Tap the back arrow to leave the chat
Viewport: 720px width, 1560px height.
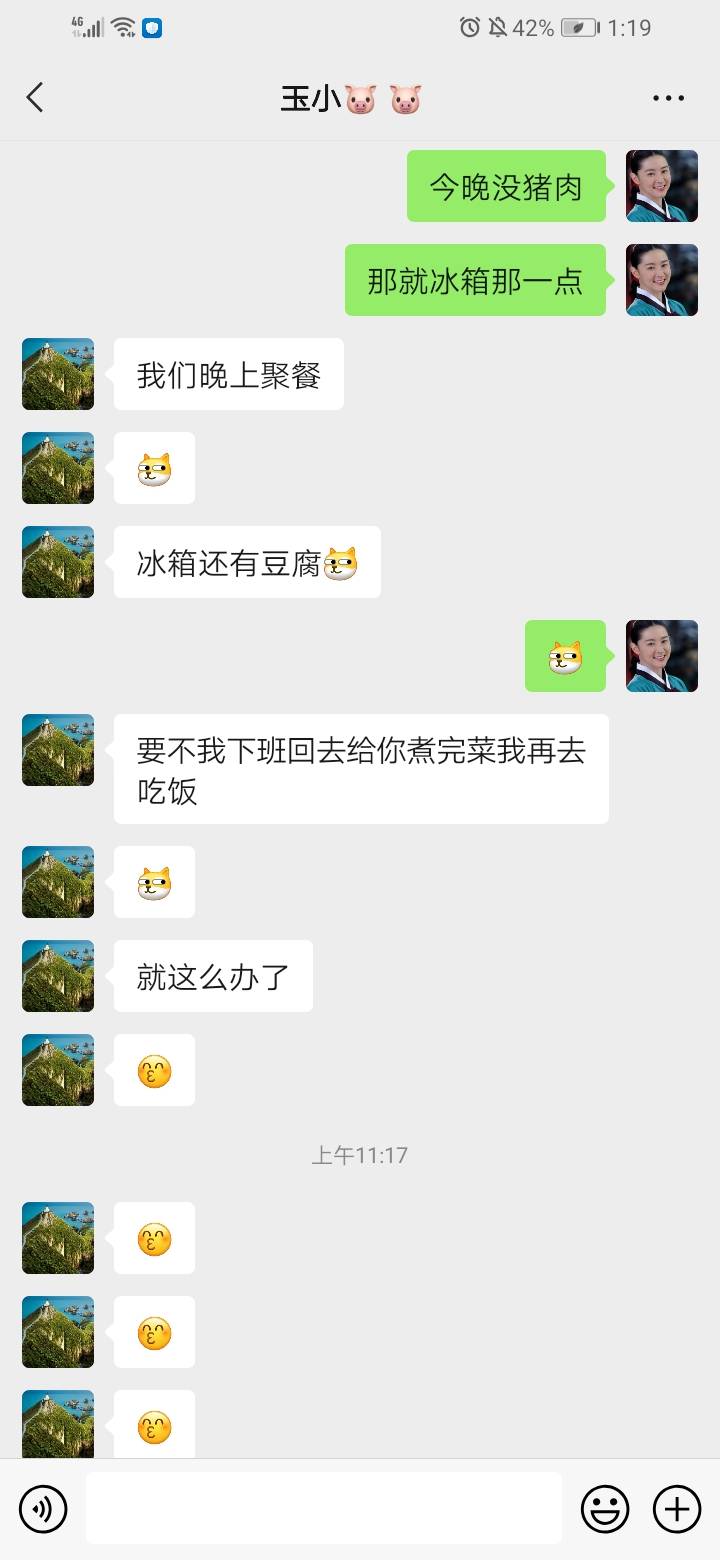36,97
